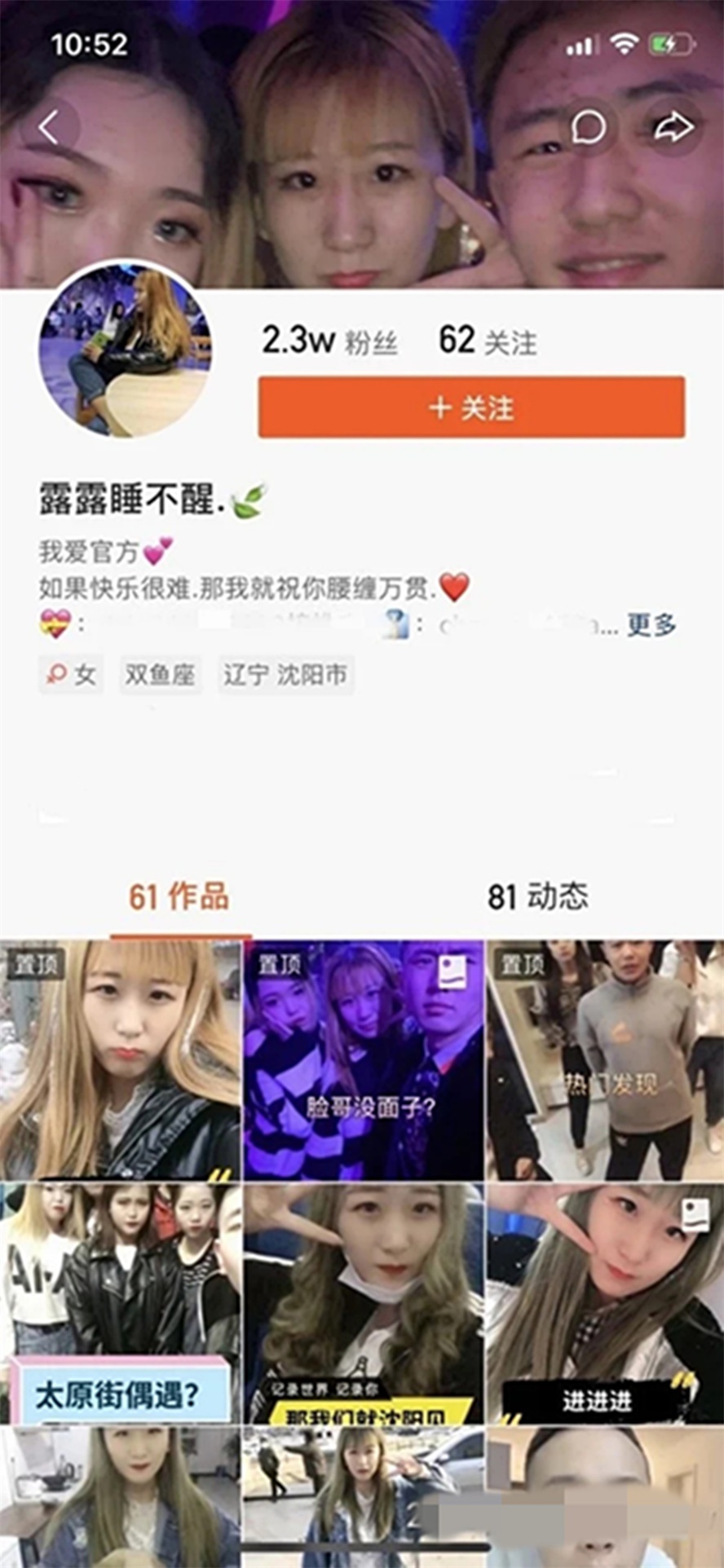
Task: Open the first pinned blonde selfie video
Action: coord(121,1059)
